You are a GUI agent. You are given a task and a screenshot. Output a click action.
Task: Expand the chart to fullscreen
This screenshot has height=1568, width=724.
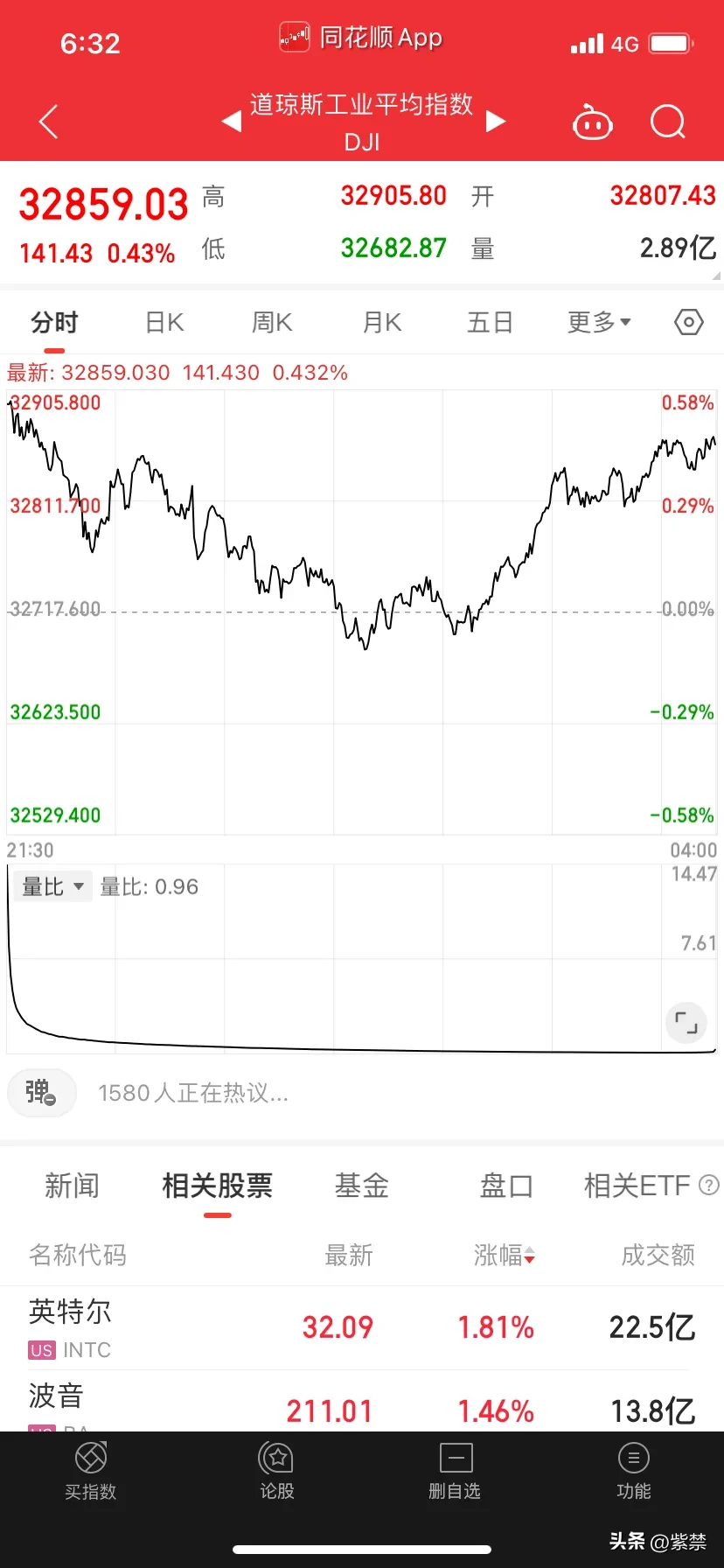[x=686, y=1023]
